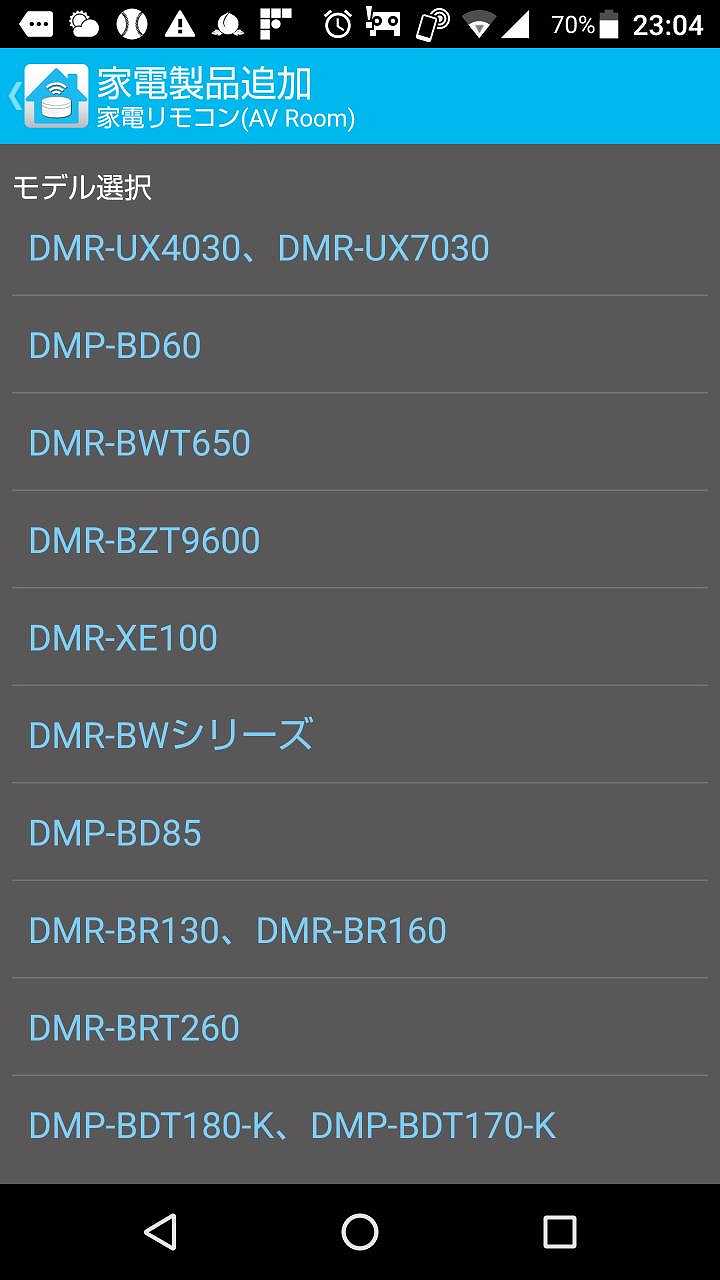Select DMR-BR130、DMR-BR160 row
The height and width of the screenshot is (1280, 720).
click(237, 931)
